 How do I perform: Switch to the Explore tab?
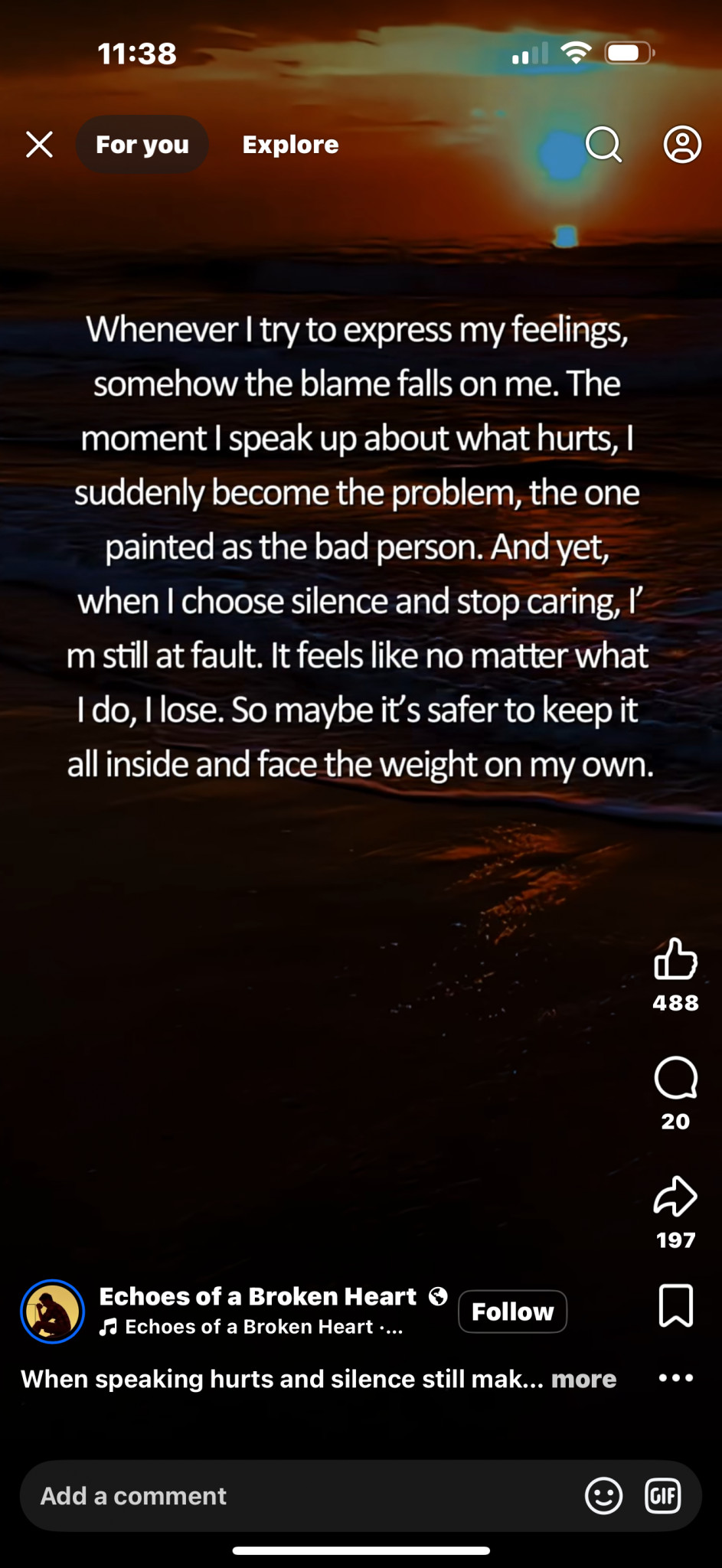pyautogui.click(x=290, y=145)
